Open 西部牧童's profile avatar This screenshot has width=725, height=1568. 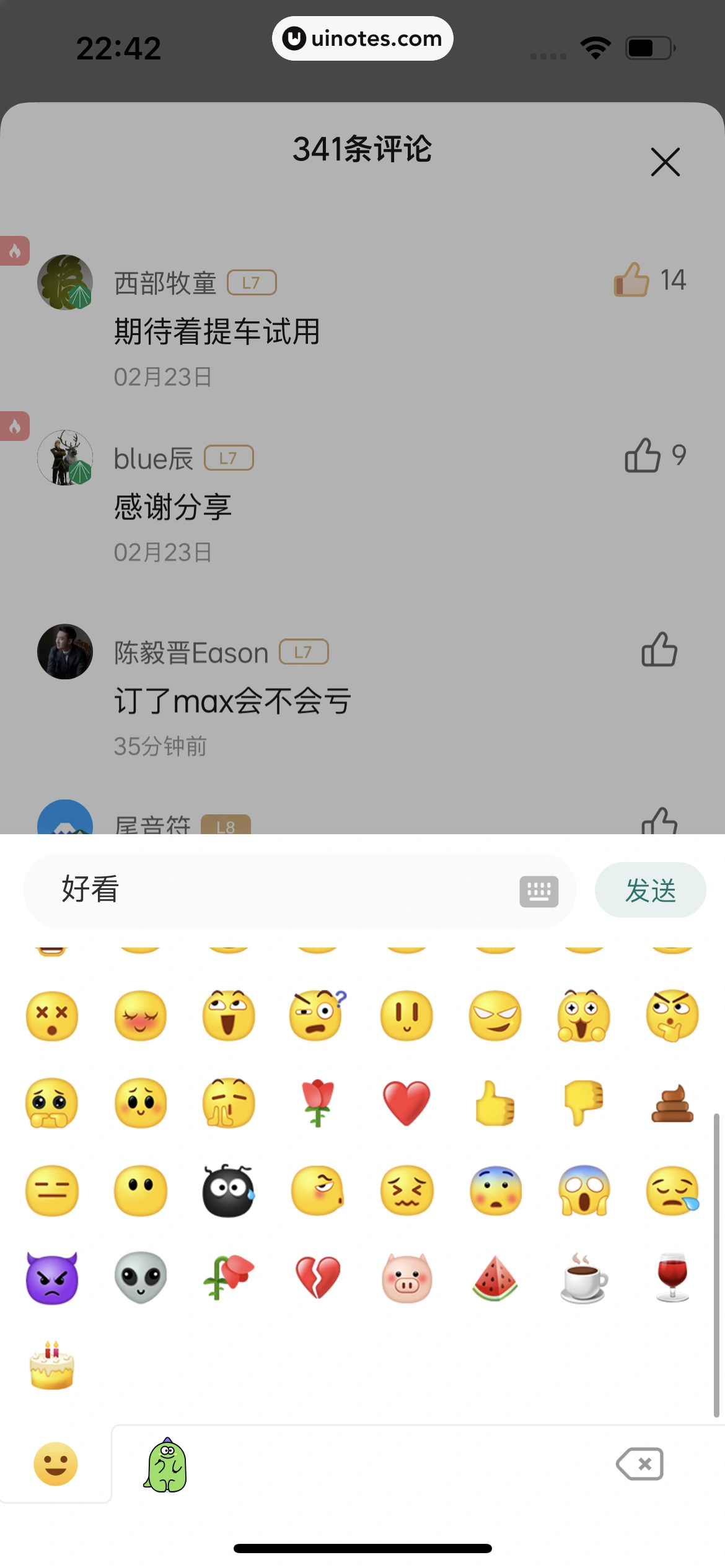point(64,282)
